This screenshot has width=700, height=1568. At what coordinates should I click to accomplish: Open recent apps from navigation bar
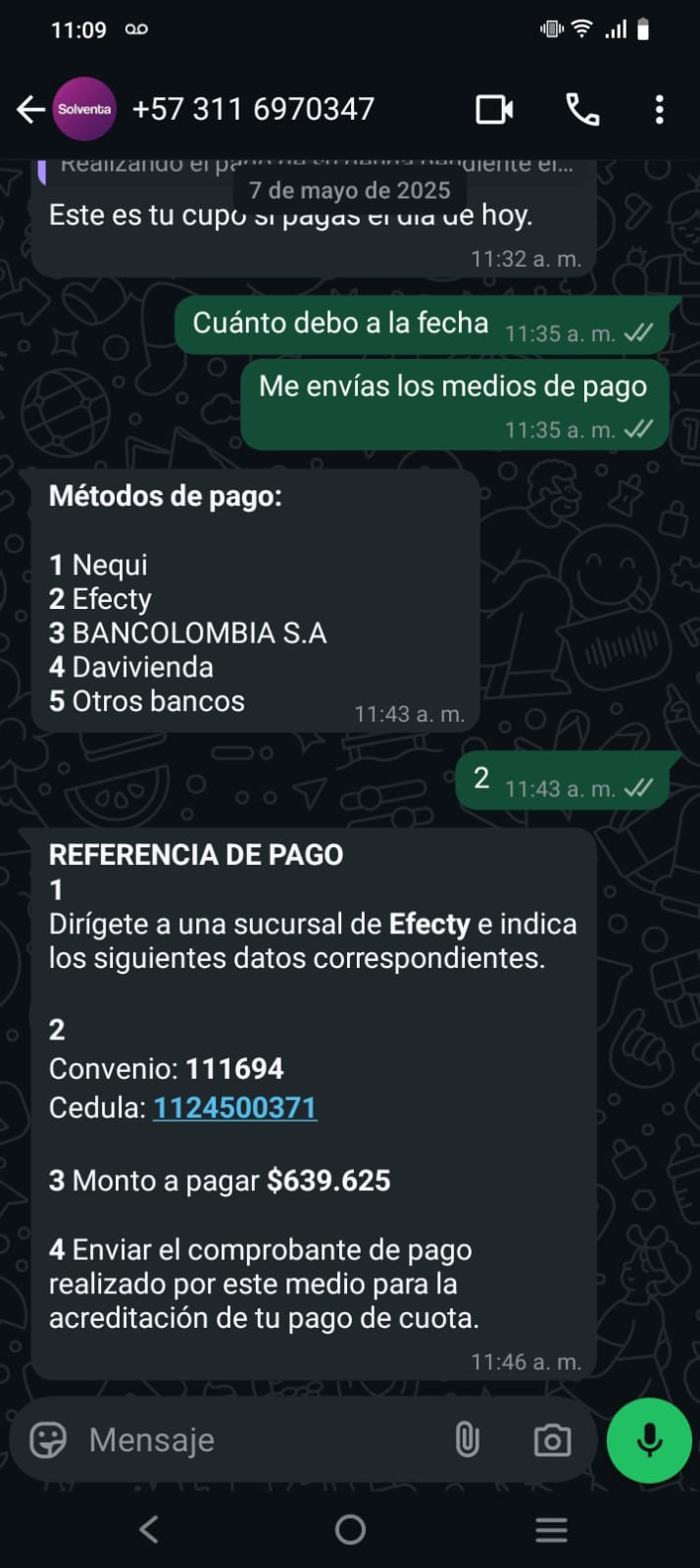point(551,1529)
